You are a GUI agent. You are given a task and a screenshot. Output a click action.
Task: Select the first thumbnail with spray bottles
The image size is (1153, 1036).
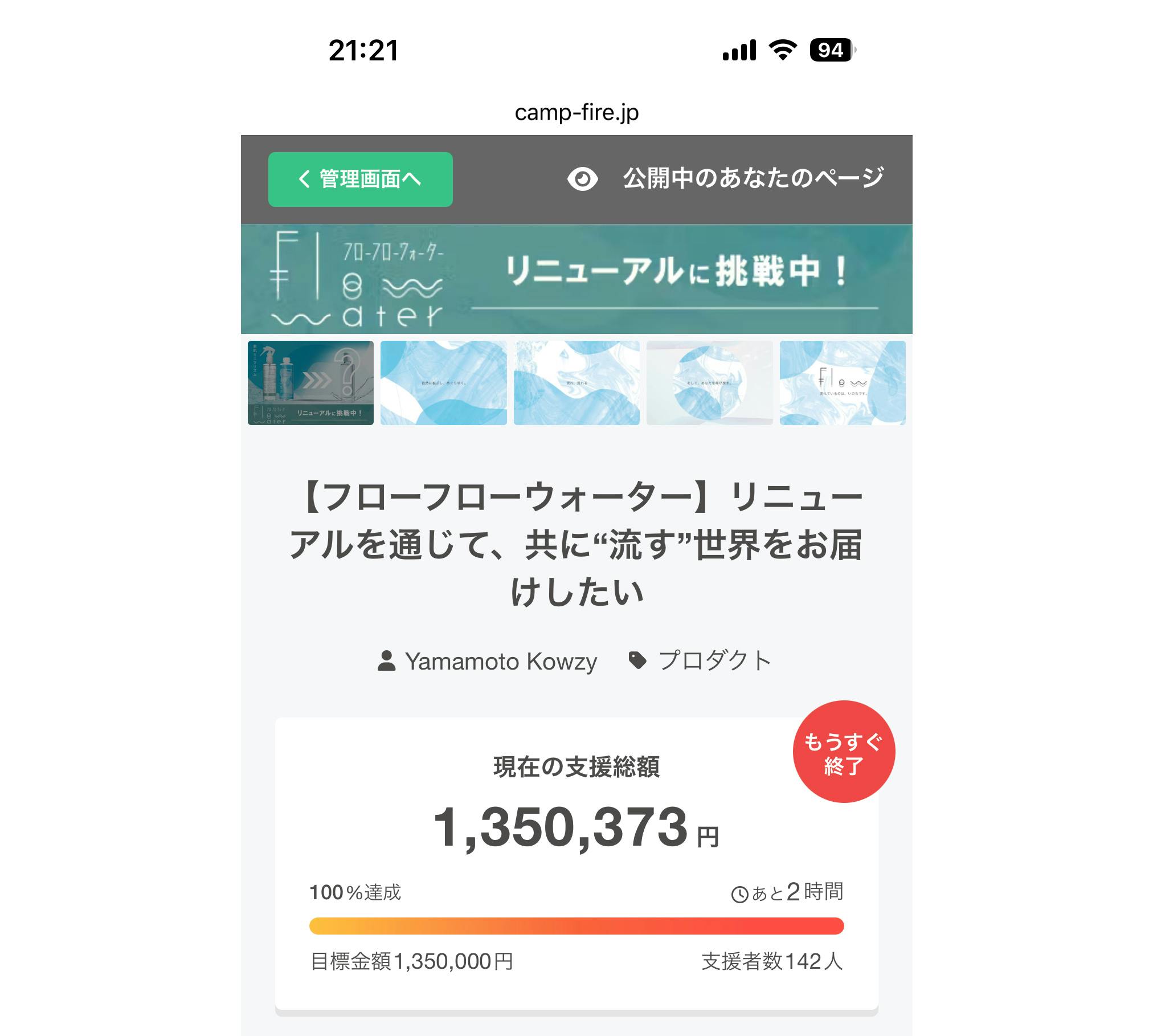pos(310,383)
